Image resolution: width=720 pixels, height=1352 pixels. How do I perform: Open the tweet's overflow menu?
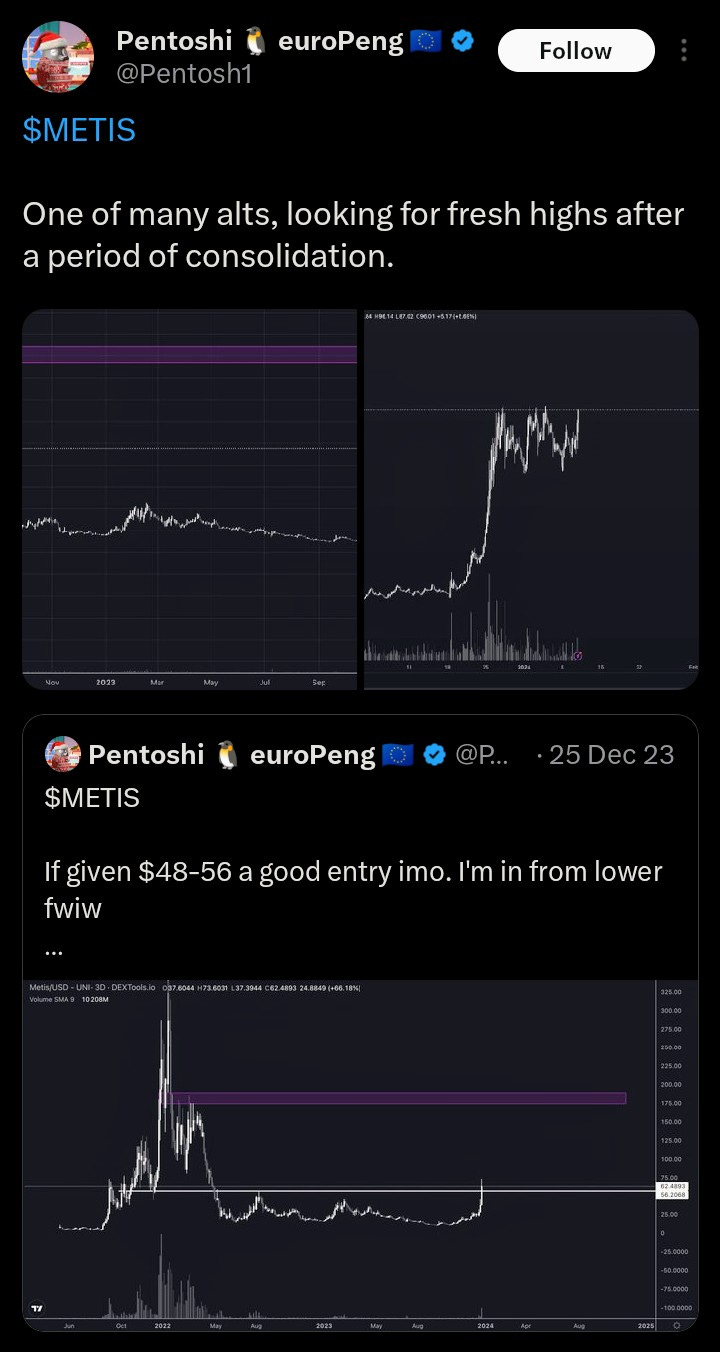684,50
